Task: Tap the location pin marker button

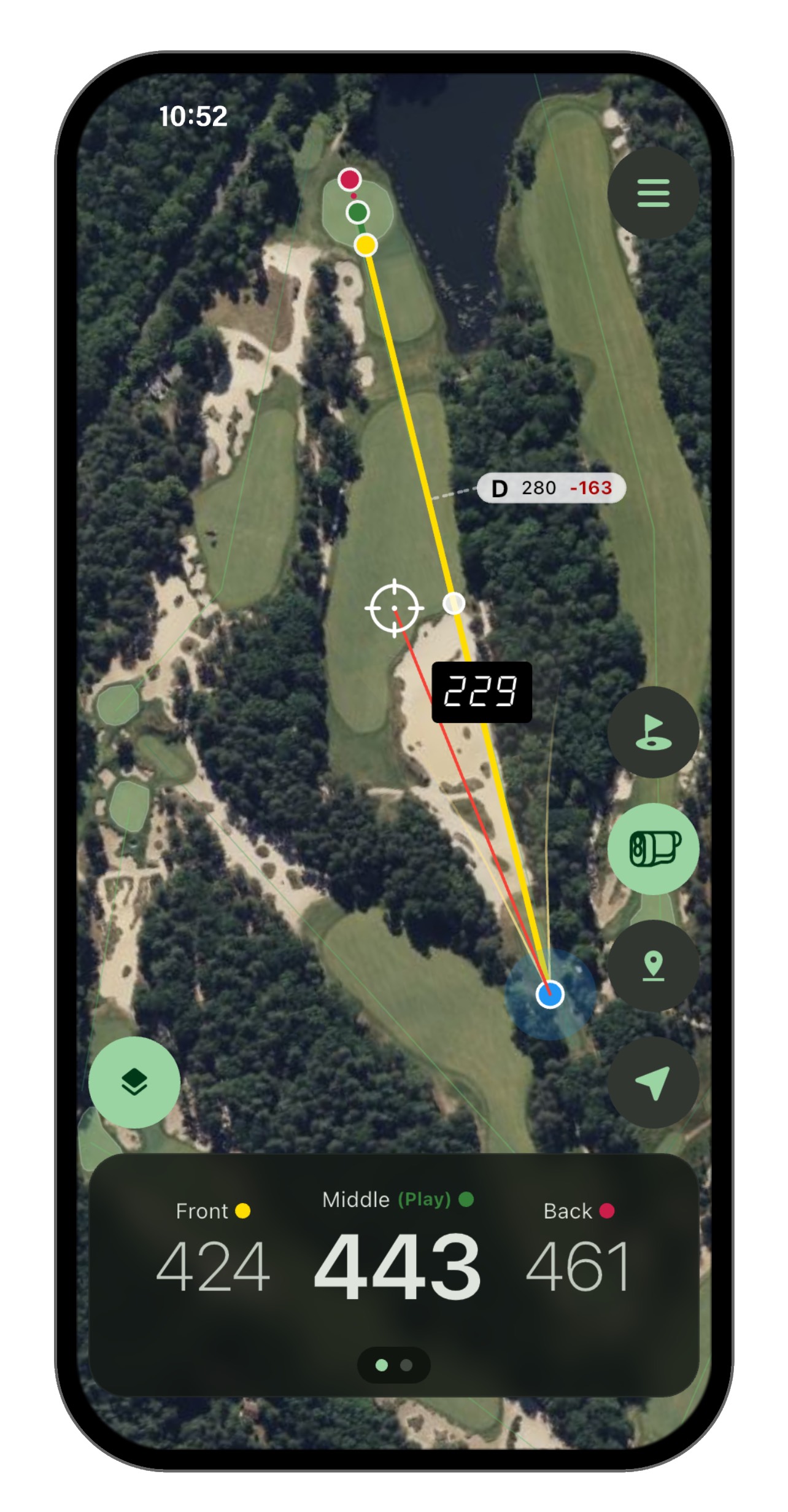Action: pos(652,965)
